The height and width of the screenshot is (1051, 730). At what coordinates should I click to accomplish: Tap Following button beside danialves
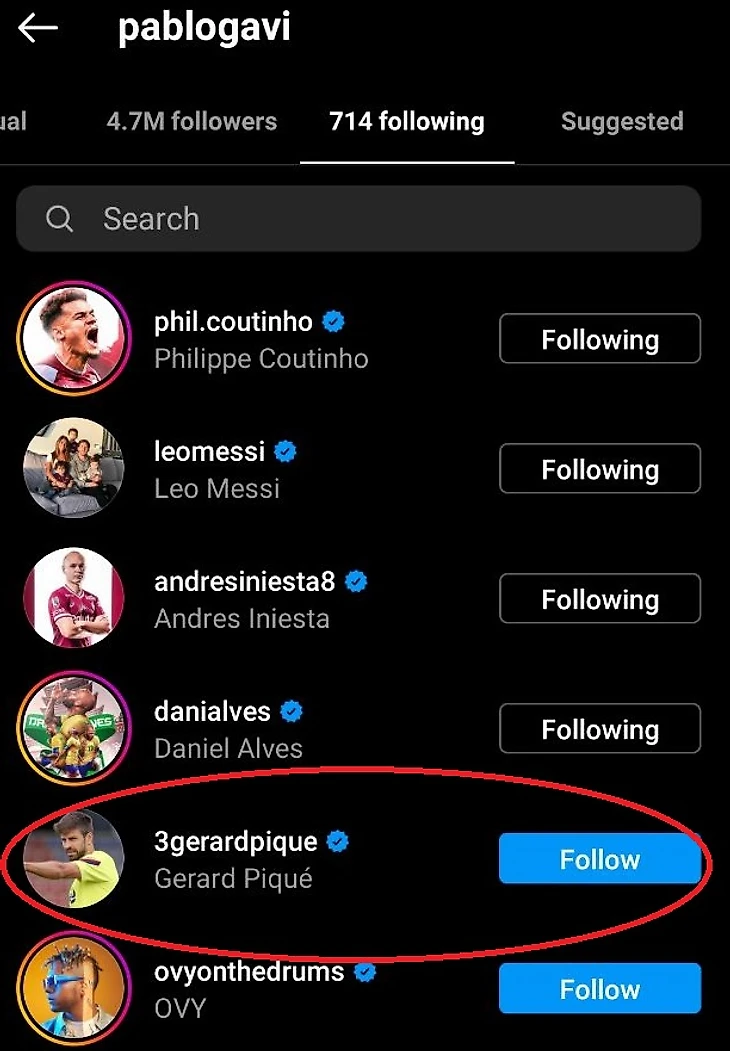[599, 730]
